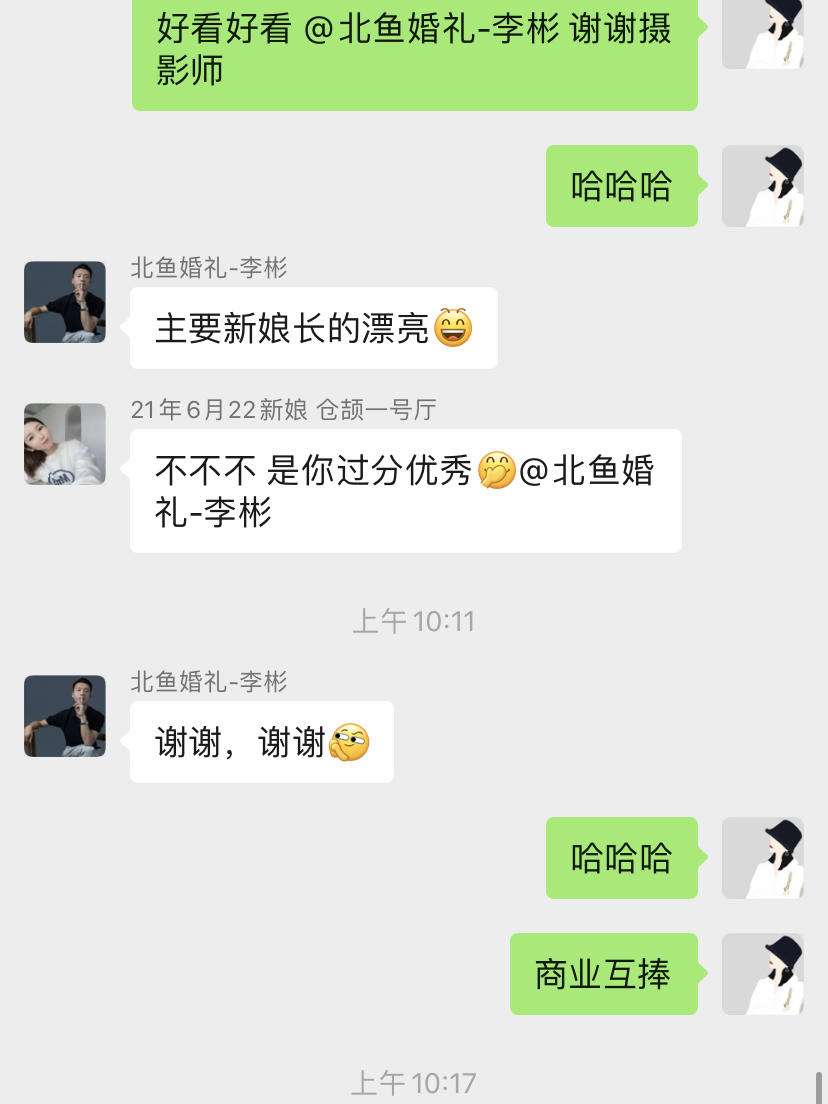Screen dimensions: 828x1104
Task: Tap 李彬's avatar next to 谢谢，谢谢 message
Action: pyautogui.click(x=65, y=716)
